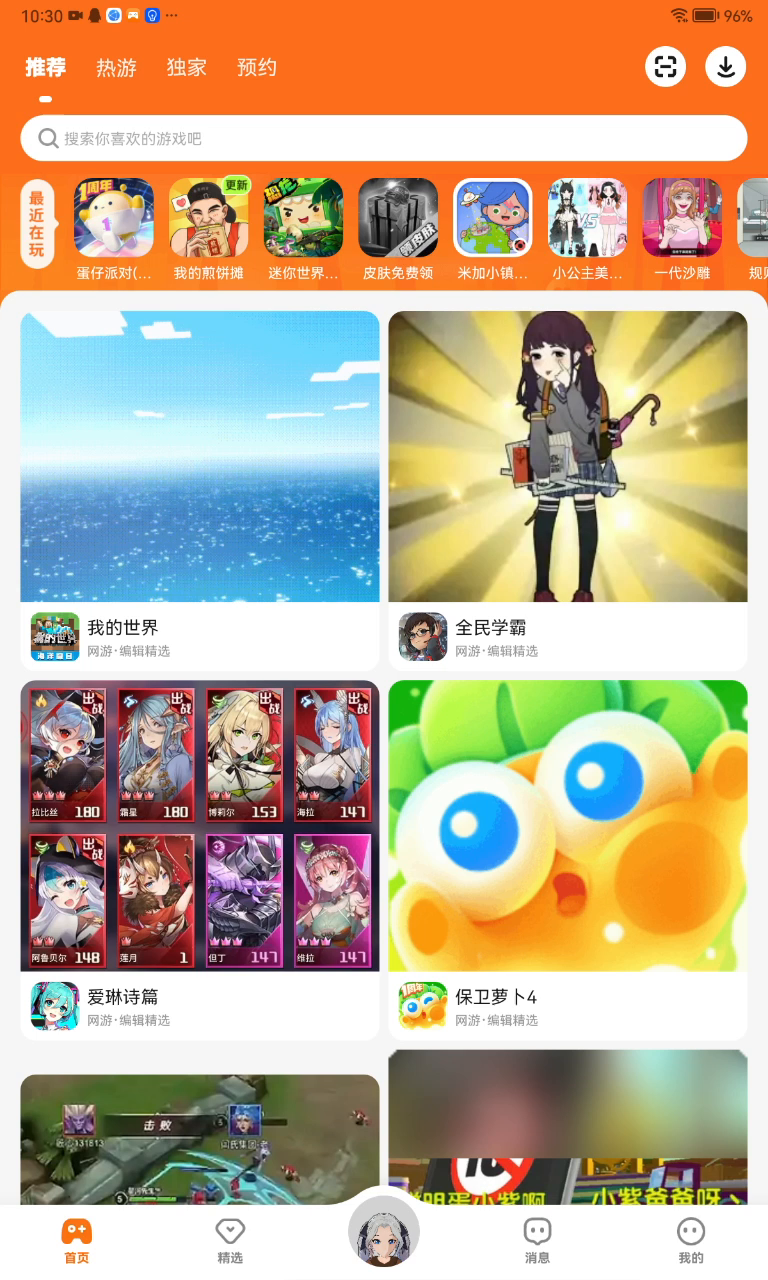Go to the 精选 tab
Screen dimensions: 768x1280
click(x=230, y=1240)
